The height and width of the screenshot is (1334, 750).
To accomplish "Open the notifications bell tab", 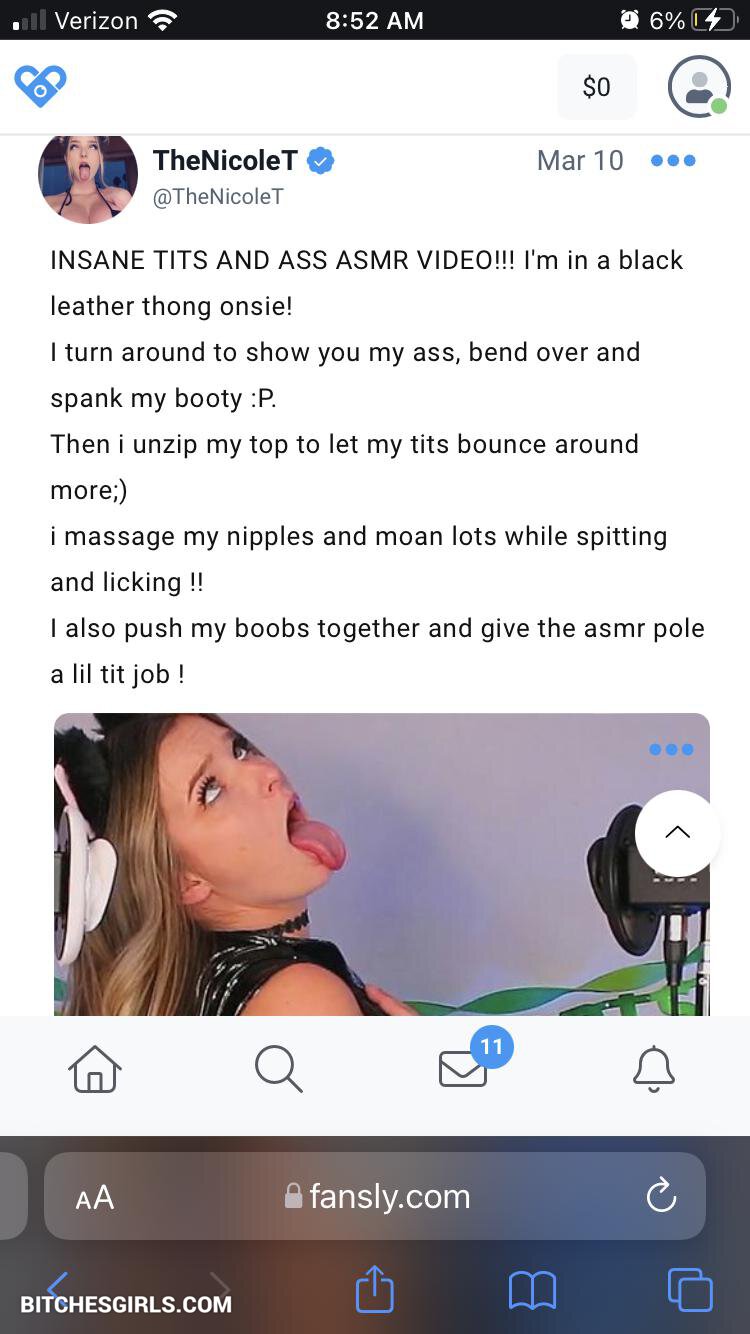I will coord(654,1069).
